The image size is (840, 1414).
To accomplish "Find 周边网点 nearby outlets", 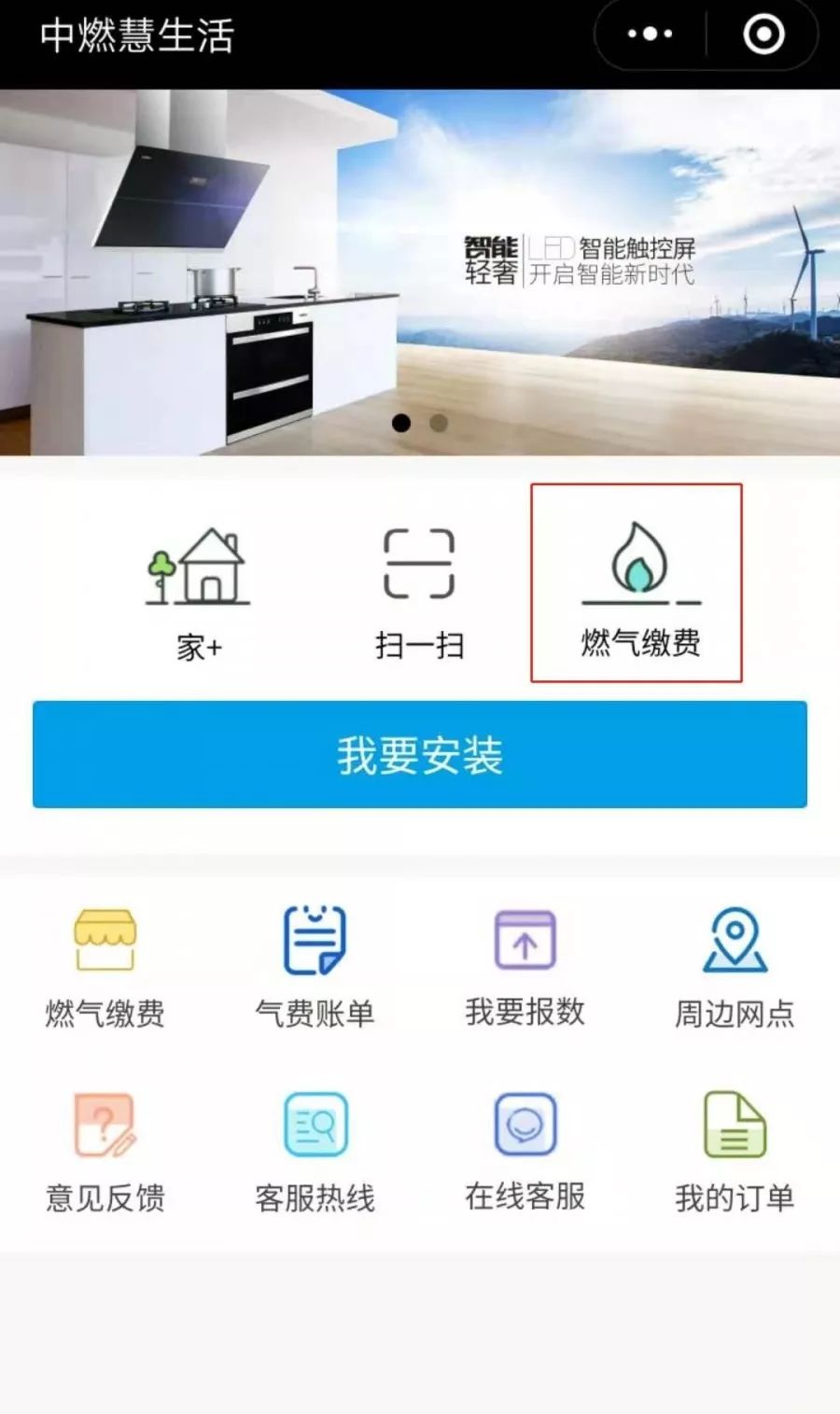I will click(x=735, y=966).
